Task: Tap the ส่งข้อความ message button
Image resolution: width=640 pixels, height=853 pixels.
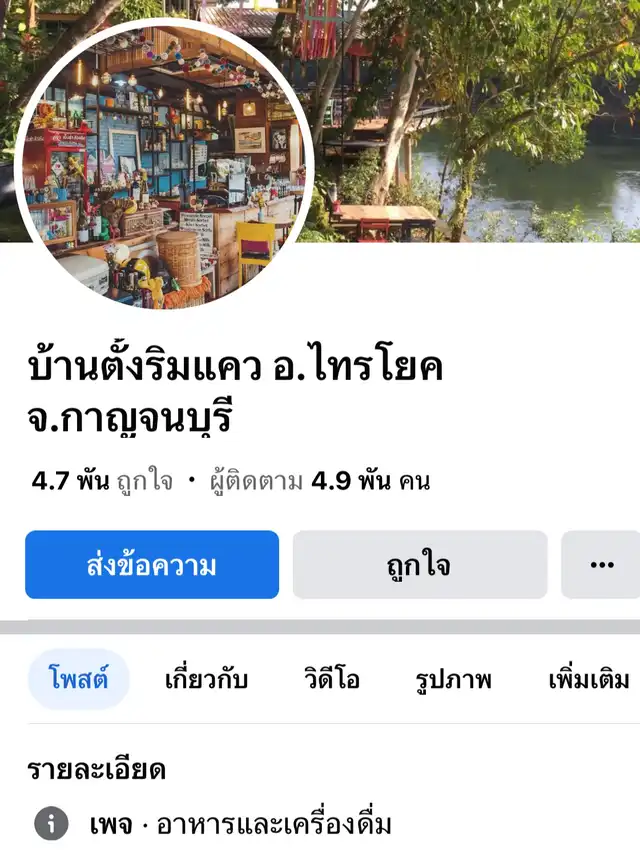Action: point(152,565)
